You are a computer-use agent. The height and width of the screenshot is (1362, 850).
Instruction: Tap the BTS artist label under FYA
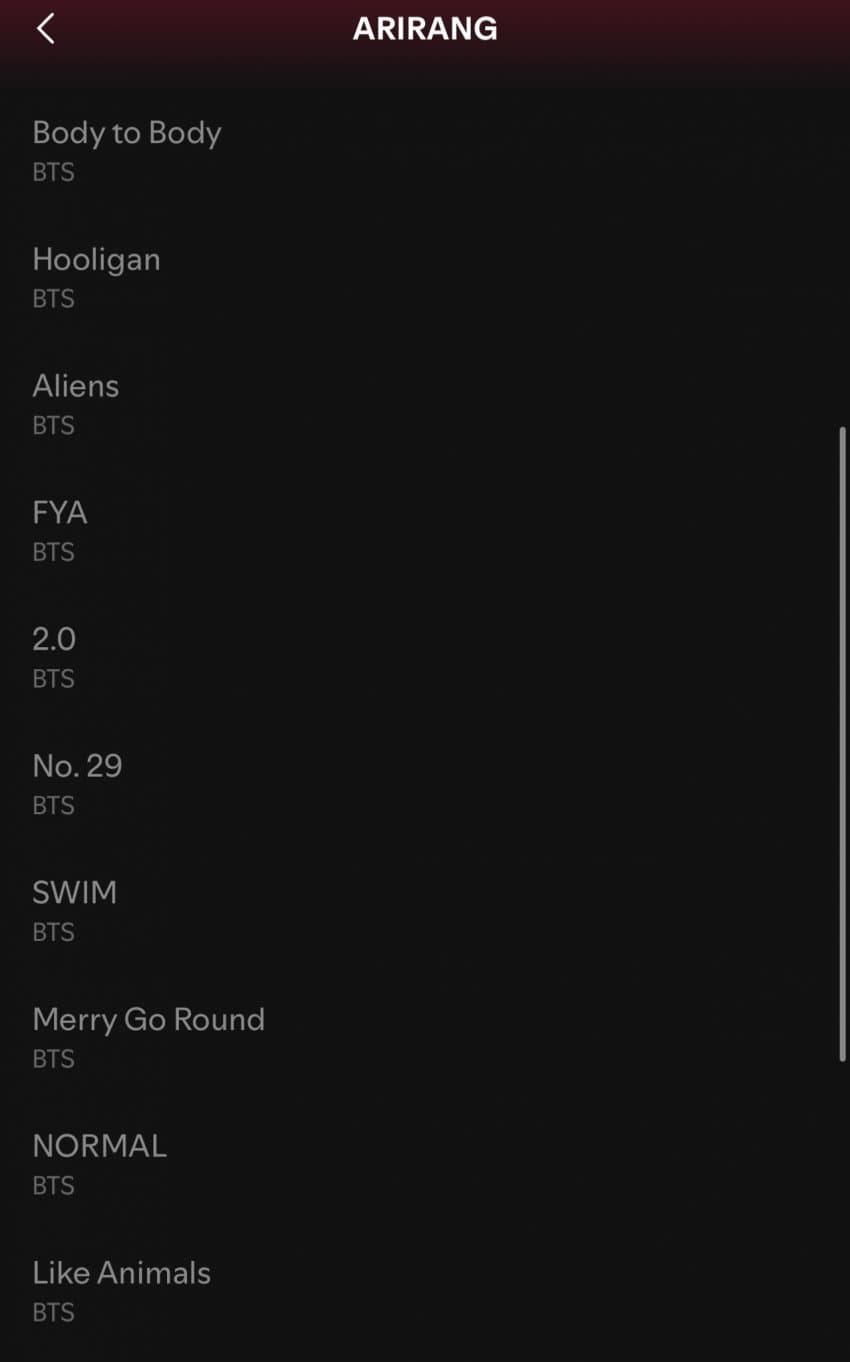[53, 551]
